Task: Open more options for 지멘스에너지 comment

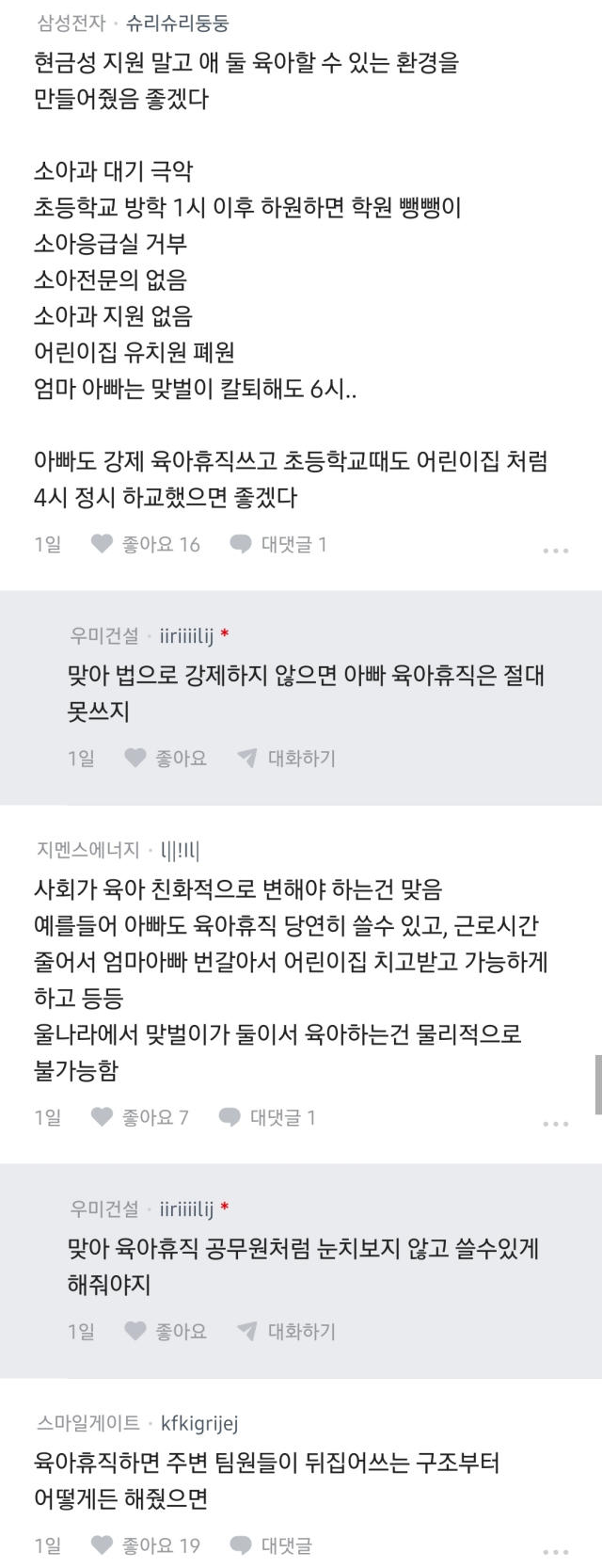Action: [x=556, y=1123]
